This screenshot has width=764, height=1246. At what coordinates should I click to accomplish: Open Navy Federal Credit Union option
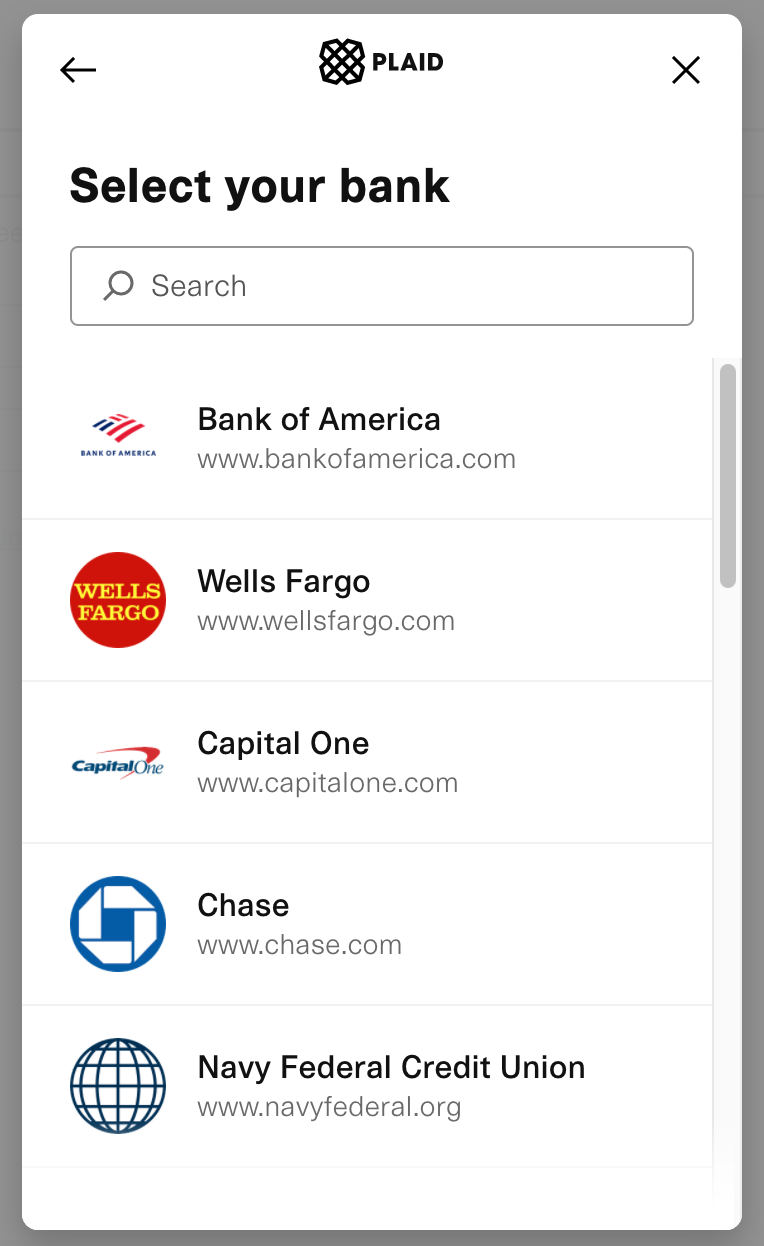[368, 1086]
